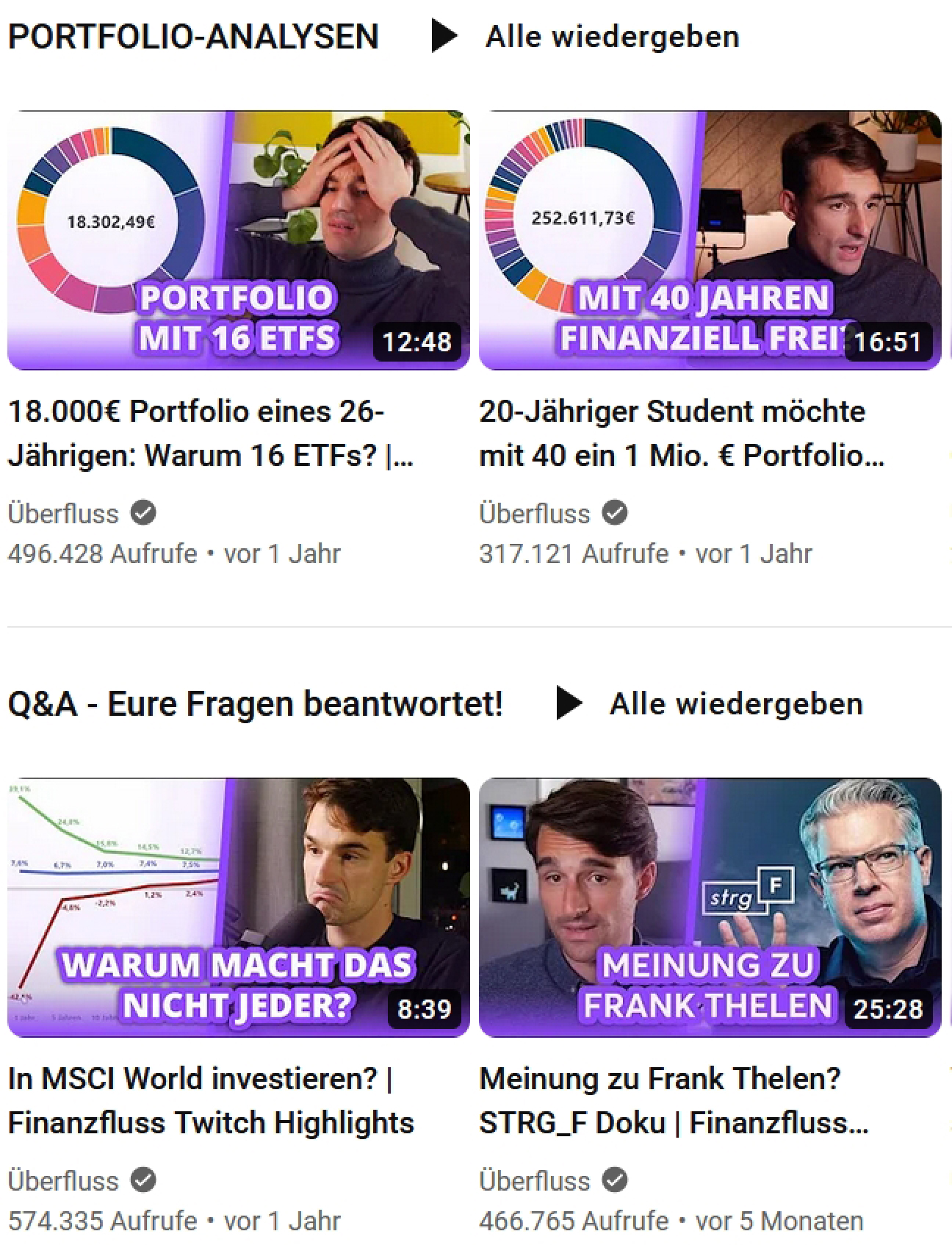Open video title '20-Jähriger Student möchte mit 40'

point(681,434)
